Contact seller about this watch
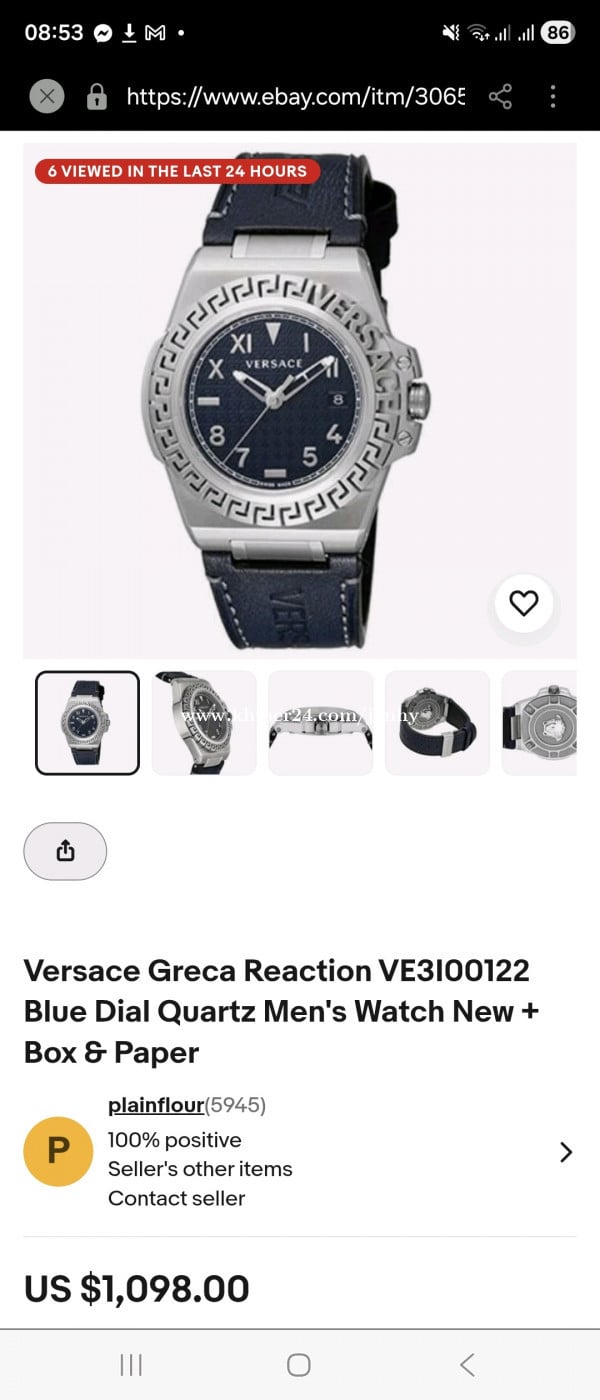The width and height of the screenshot is (600, 1400). click(x=176, y=1198)
